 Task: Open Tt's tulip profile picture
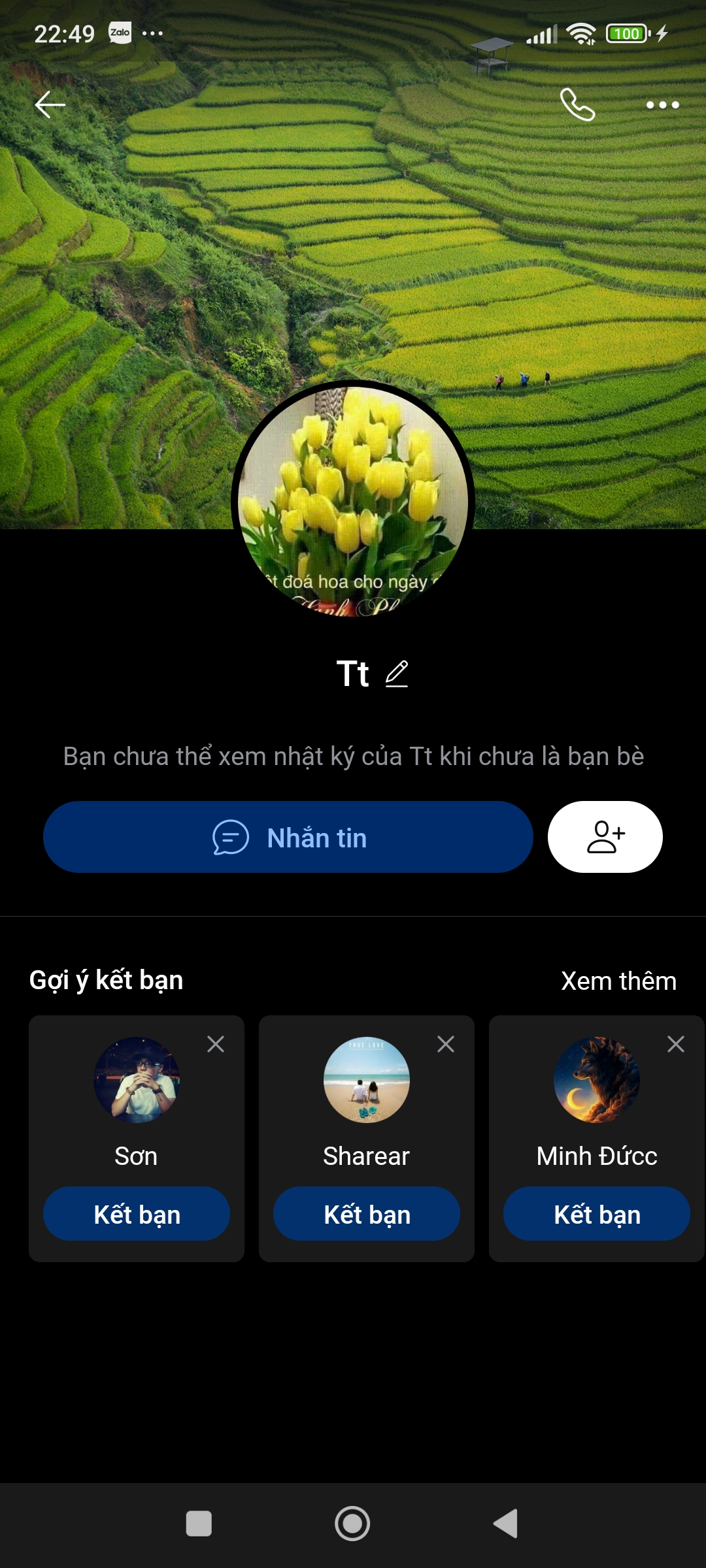353,500
